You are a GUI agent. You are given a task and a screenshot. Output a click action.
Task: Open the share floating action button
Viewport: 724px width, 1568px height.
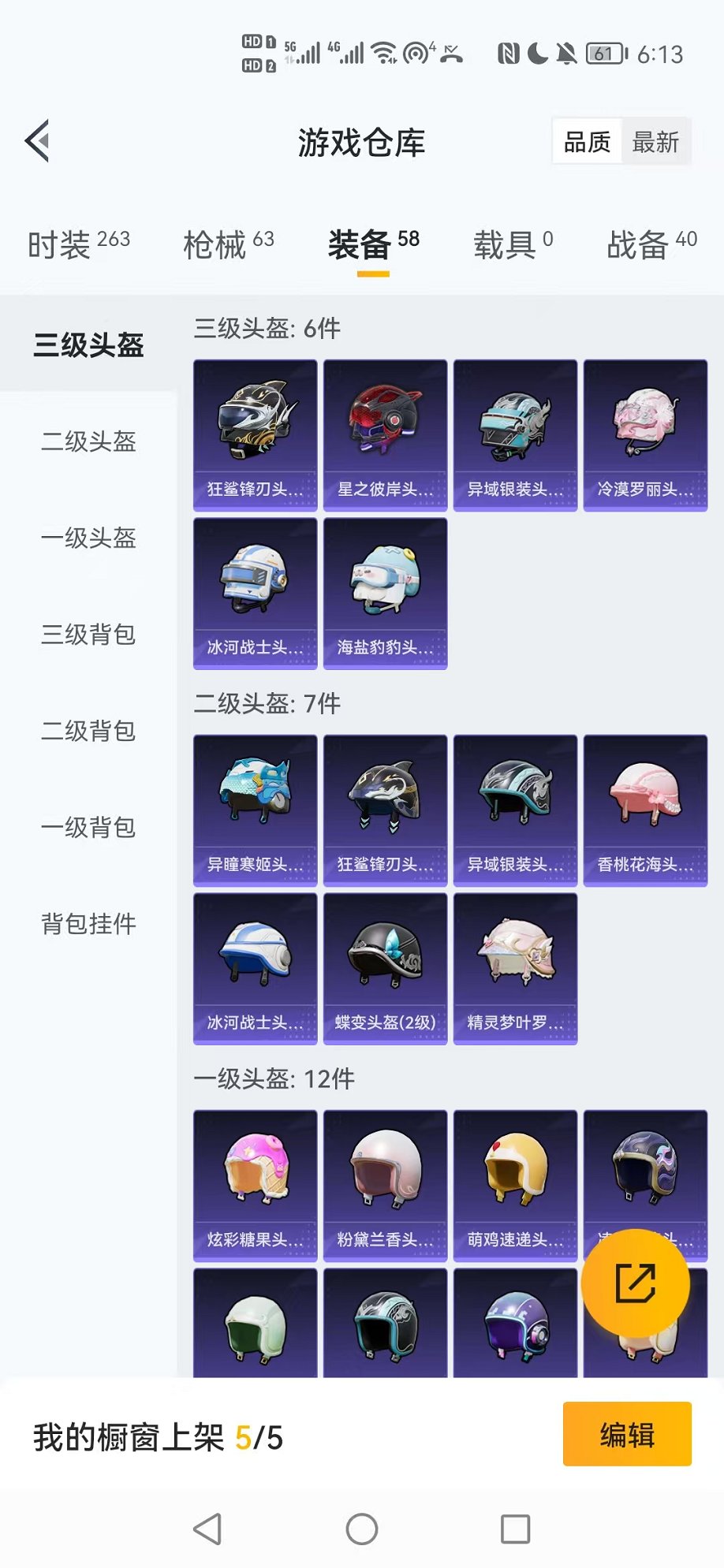(636, 1283)
